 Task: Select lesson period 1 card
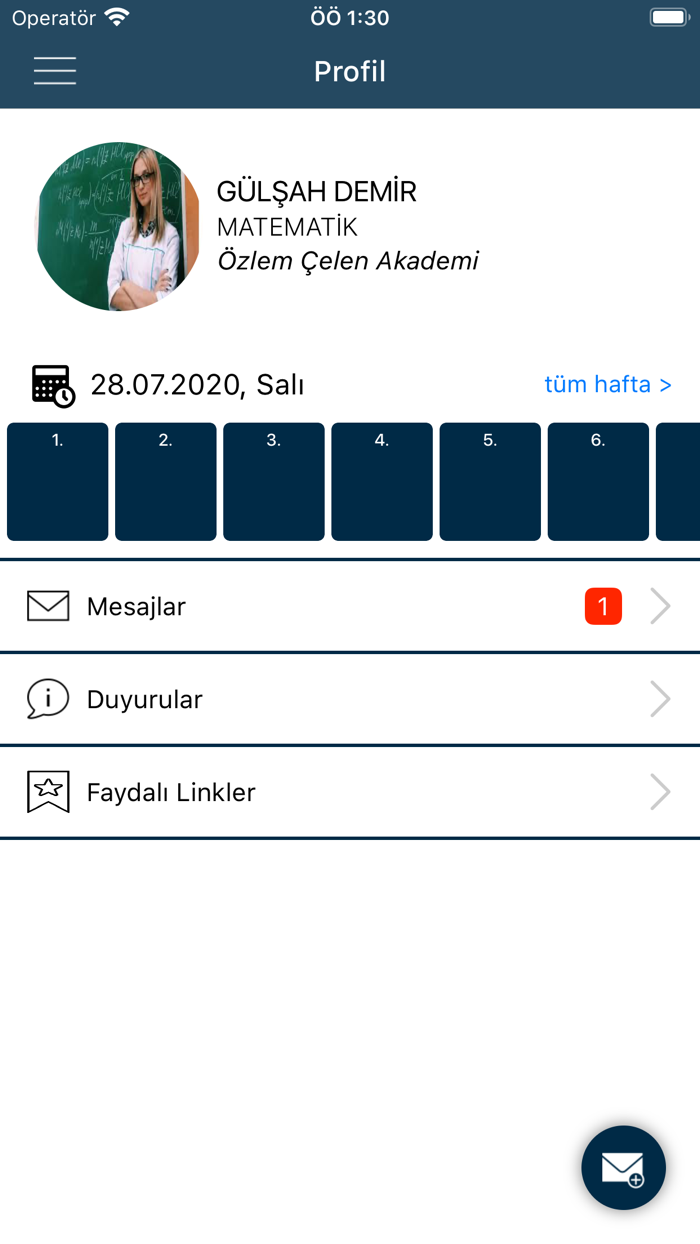pos(58,482)
